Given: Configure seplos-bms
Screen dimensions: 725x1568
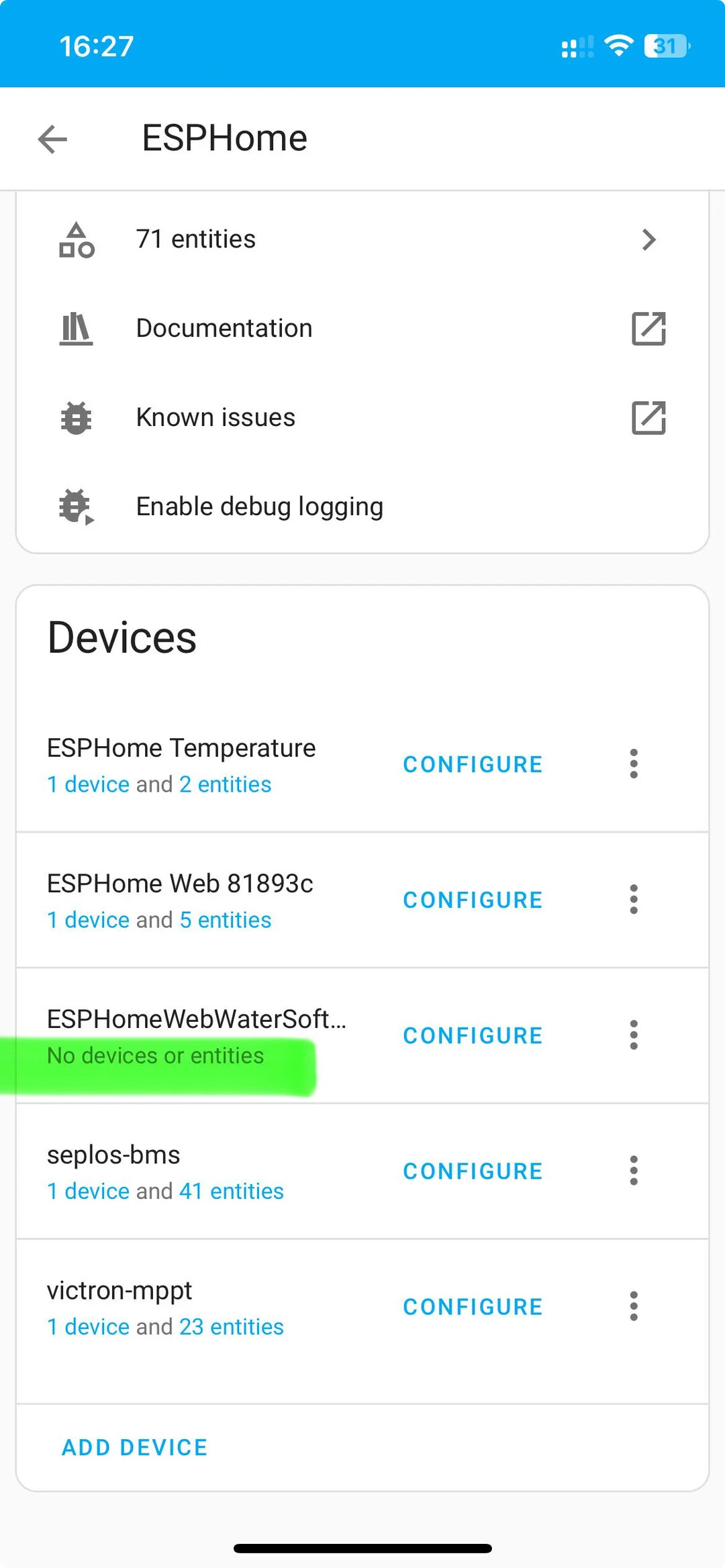Looking at the screenshot, I should 473,1171.
